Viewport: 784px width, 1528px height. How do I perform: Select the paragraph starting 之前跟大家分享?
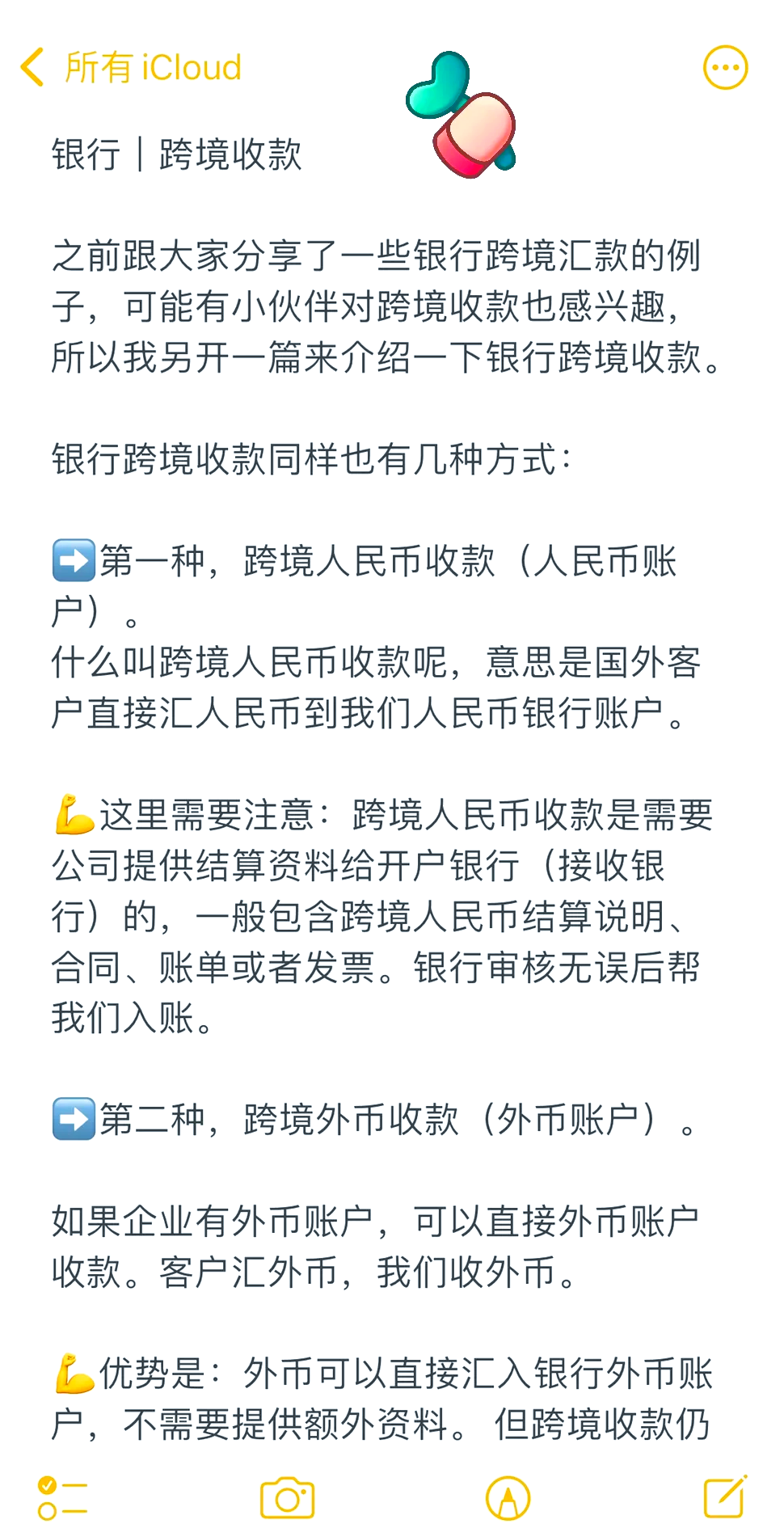tap(380, 307)
